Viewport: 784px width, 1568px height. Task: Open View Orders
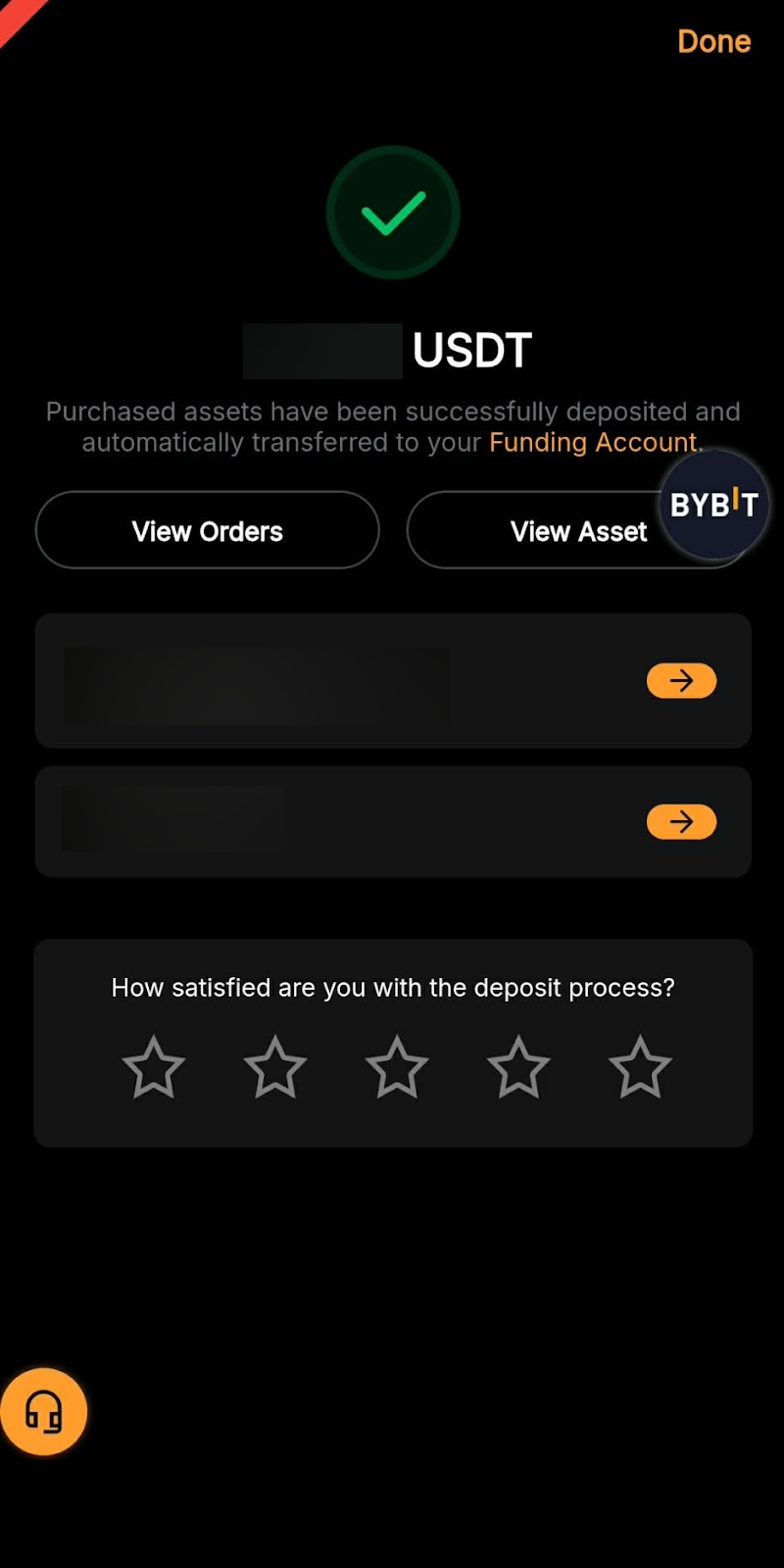[x=207, y=530]
